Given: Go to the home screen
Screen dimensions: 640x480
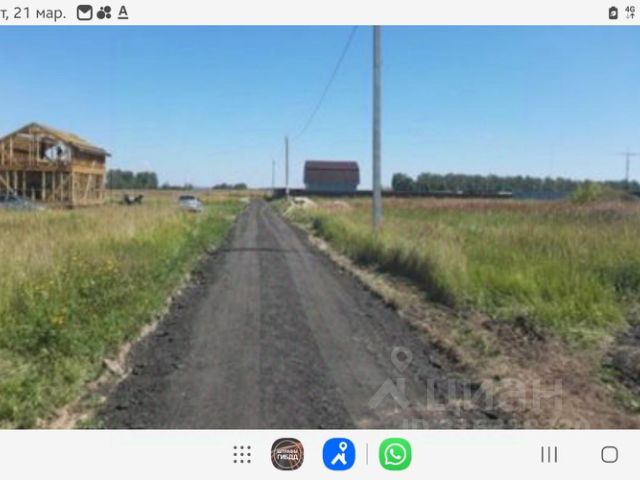Looking at the screenshot, I should (x=609, y=454).
